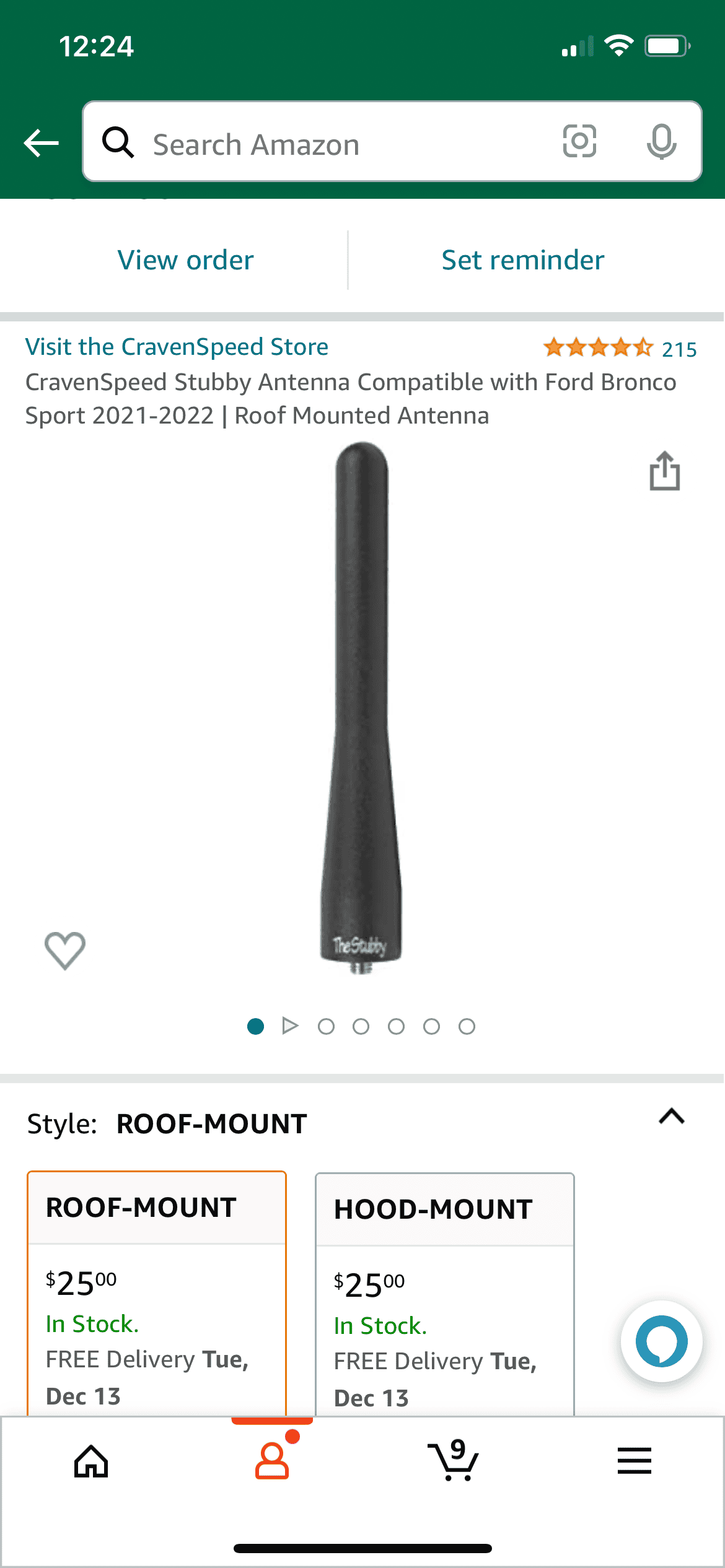Share this antenna product

(x=664, y=471)
